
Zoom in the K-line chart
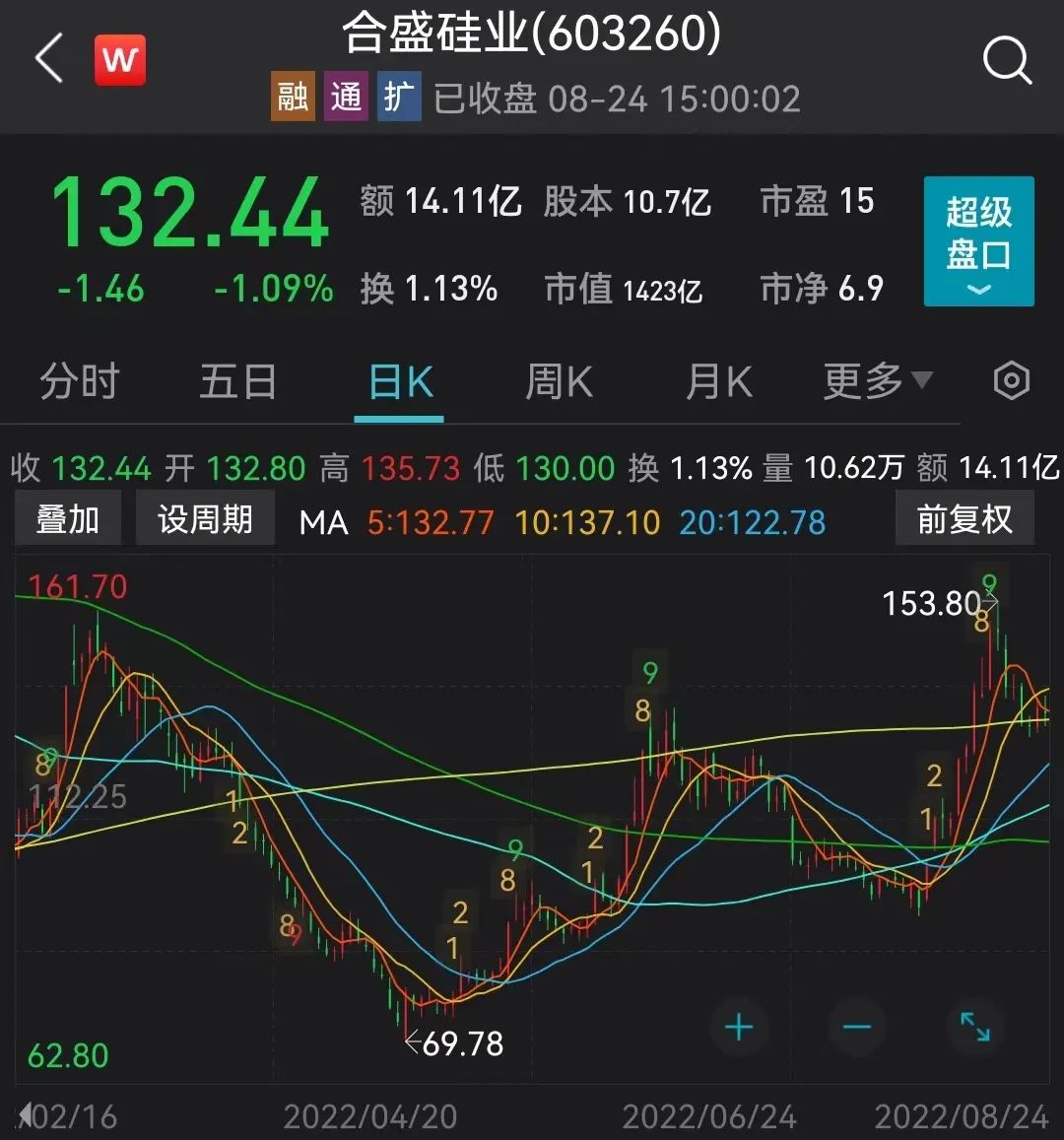point(739,1028)
